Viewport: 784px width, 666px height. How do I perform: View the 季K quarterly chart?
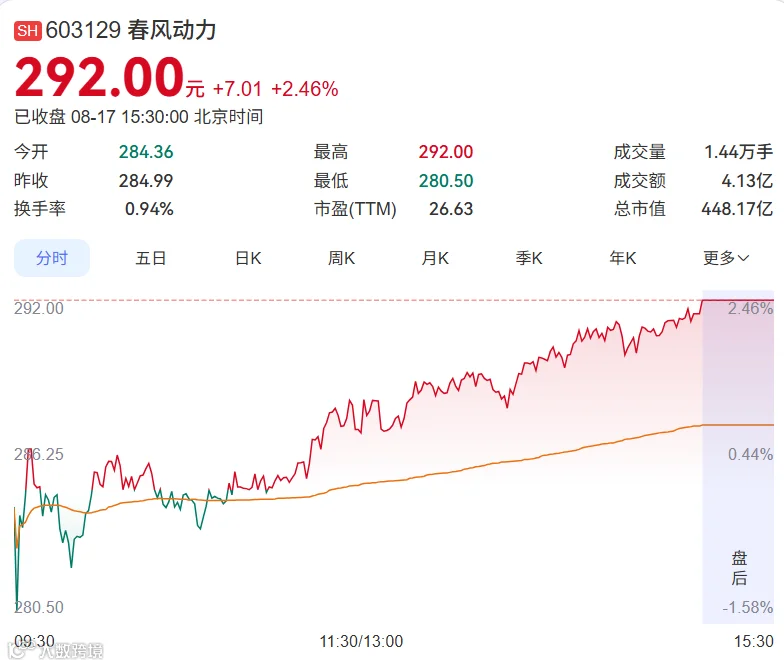coord(529,258)
